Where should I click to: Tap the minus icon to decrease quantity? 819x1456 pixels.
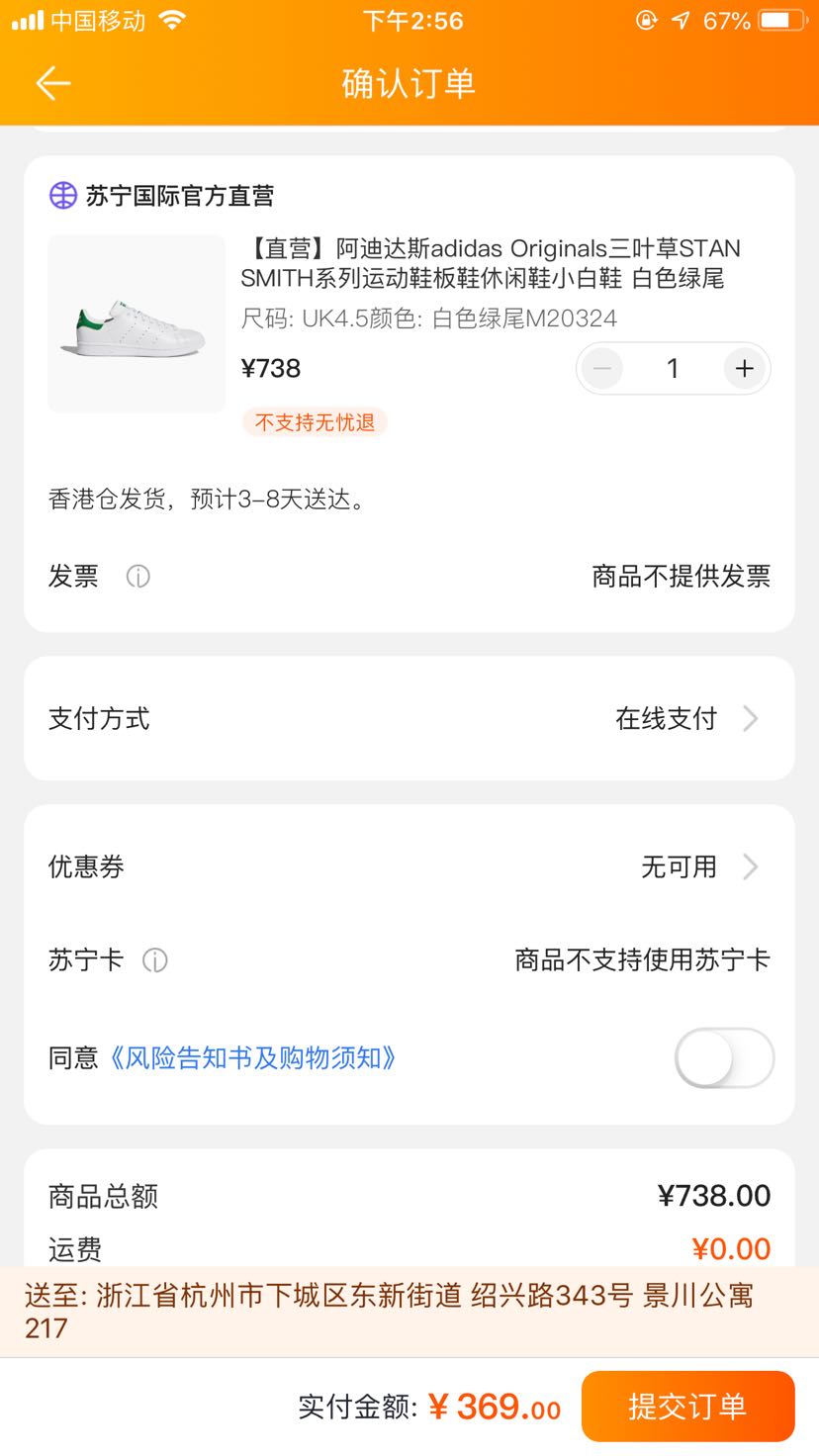click(601, 368)
